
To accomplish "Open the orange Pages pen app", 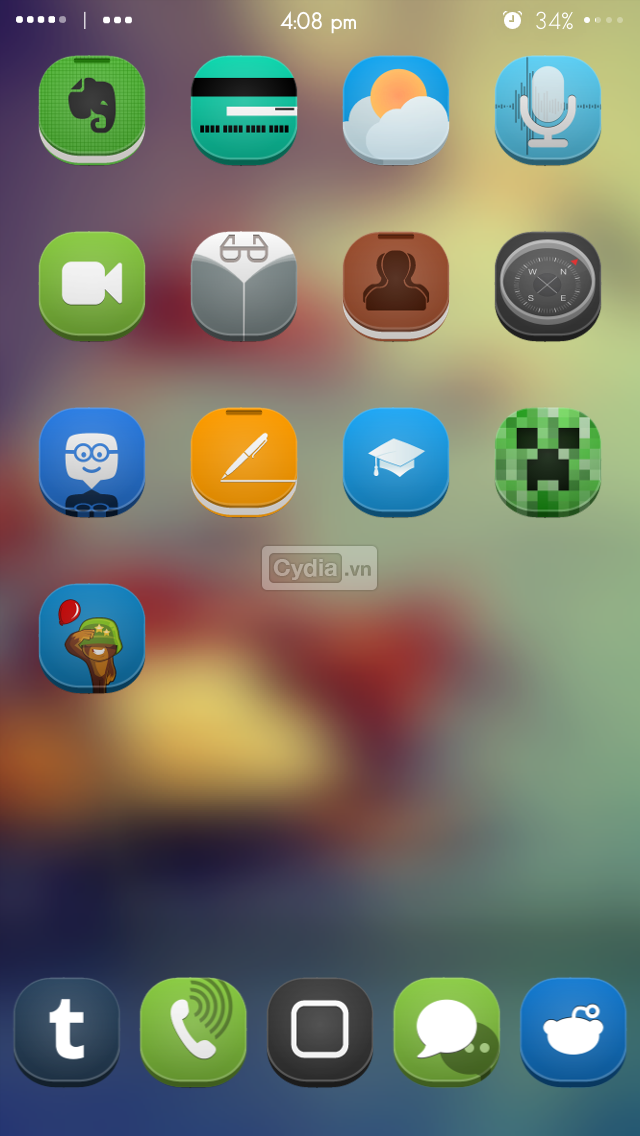I will click(244, 460).
